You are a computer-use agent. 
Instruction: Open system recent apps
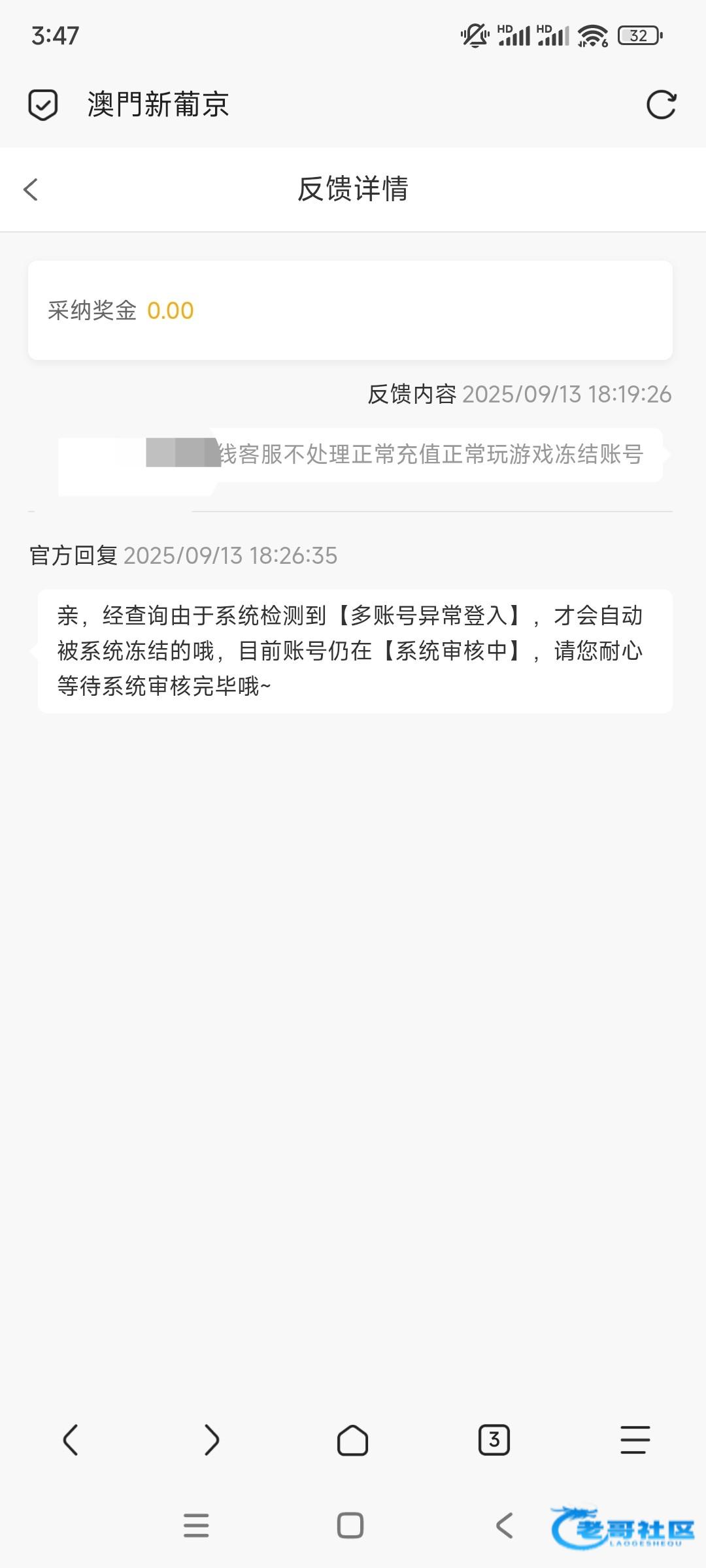click(x=196, y=1526)
